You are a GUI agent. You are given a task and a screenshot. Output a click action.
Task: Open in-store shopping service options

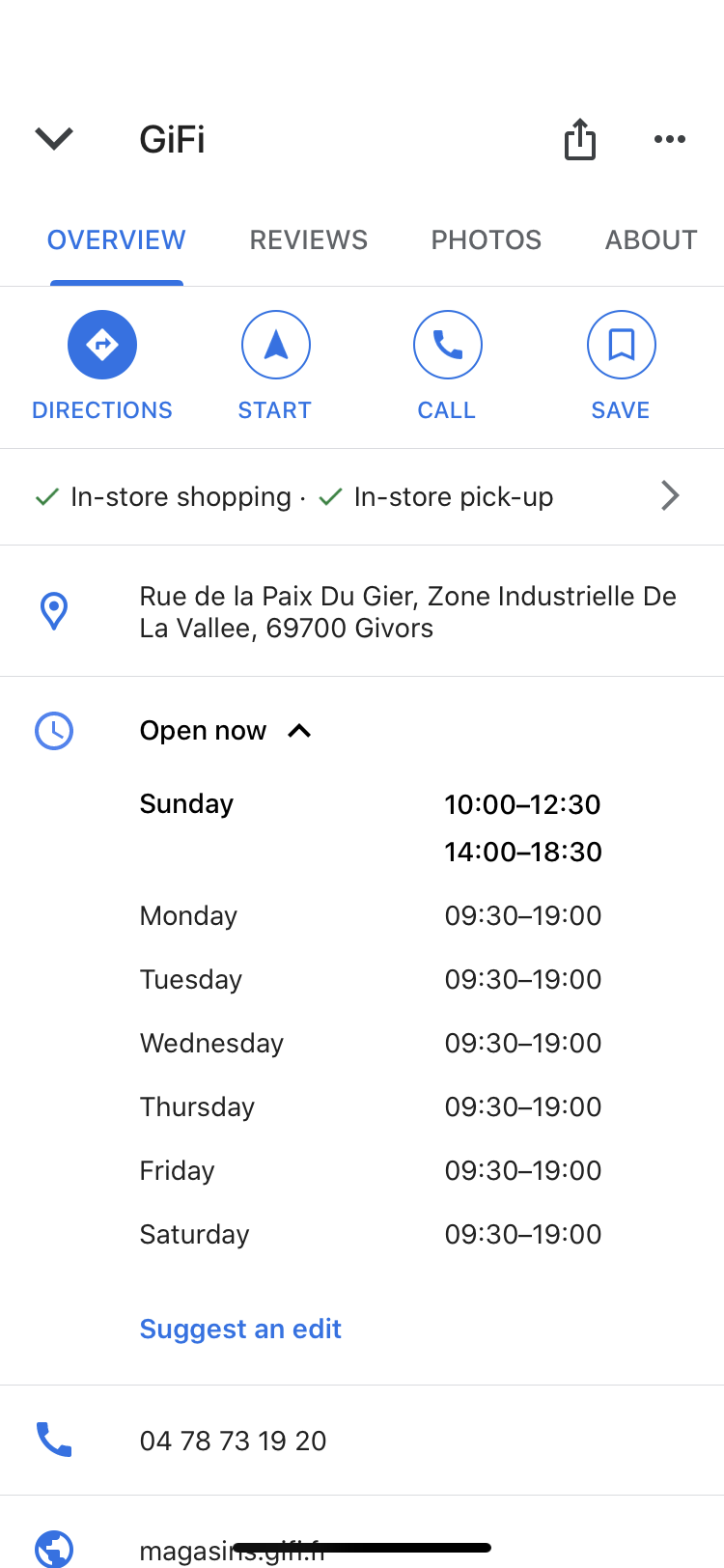click(362, 496)
